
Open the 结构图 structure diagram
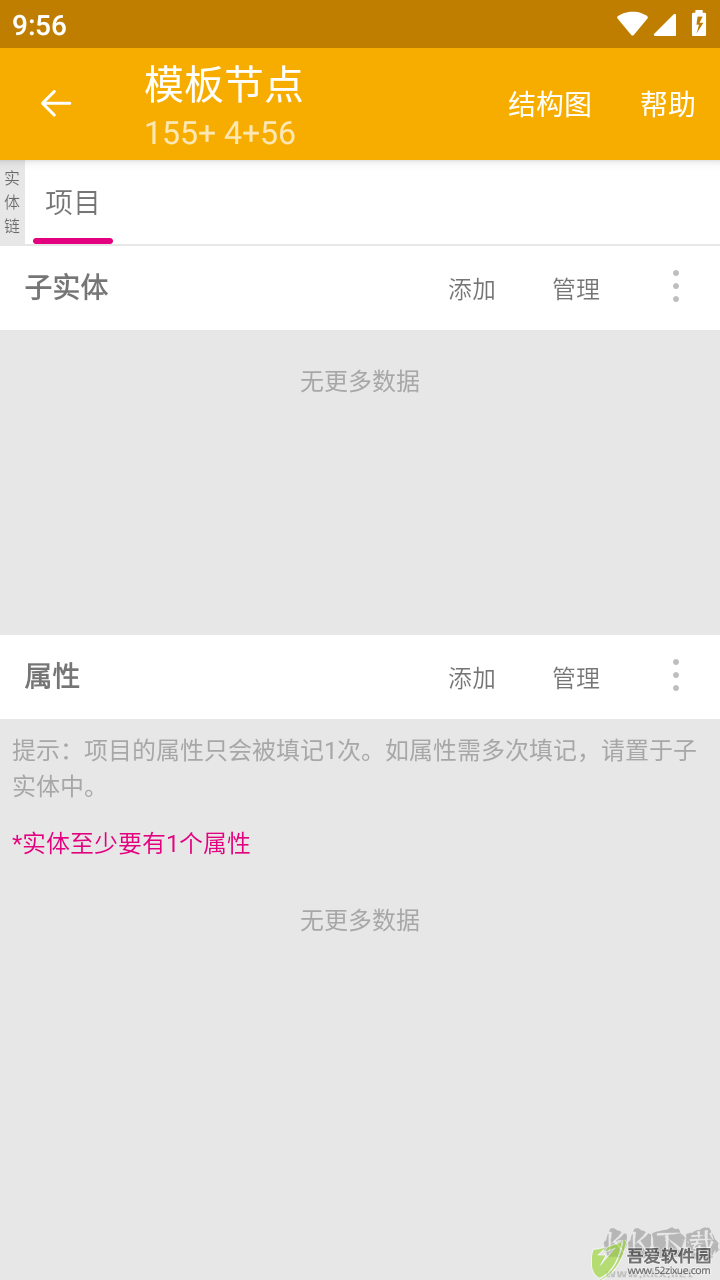(549, 104)
